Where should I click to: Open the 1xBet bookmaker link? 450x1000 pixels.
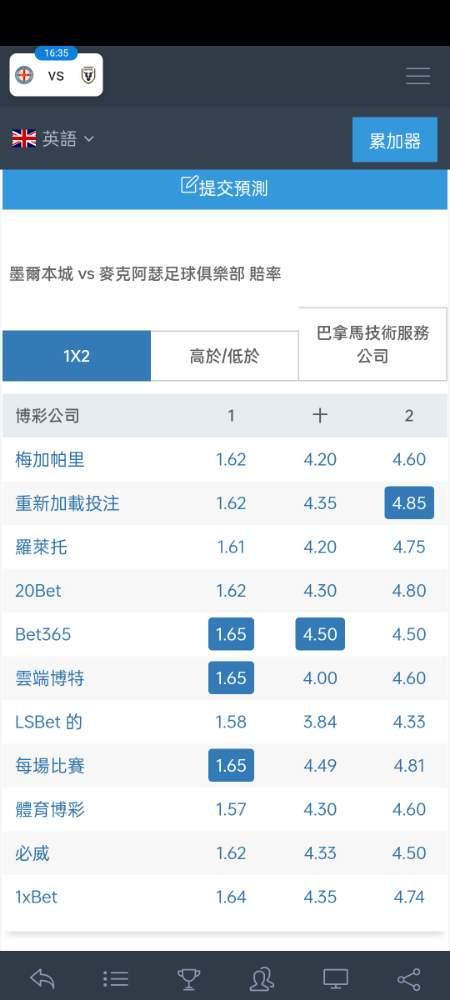coord(36,897)
